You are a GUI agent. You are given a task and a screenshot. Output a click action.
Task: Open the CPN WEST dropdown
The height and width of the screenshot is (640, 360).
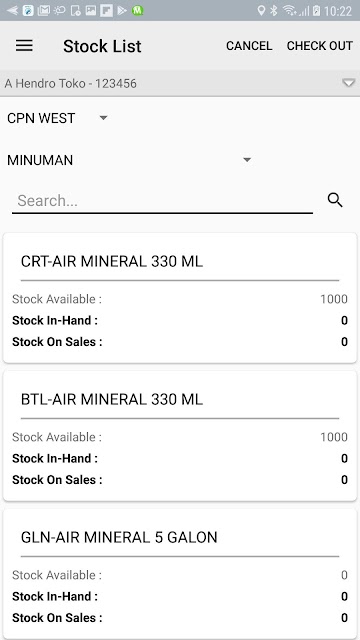pyautogui.click(x=58, y=118)
